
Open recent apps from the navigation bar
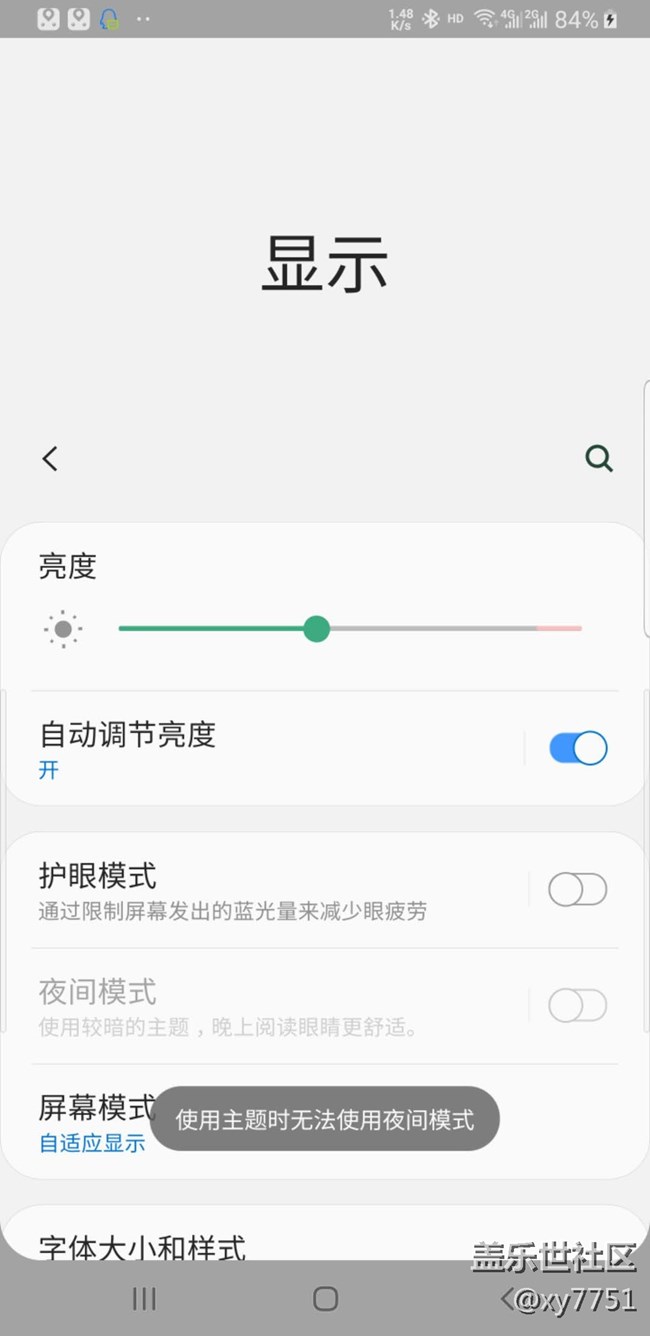(x=144, y=1298)
